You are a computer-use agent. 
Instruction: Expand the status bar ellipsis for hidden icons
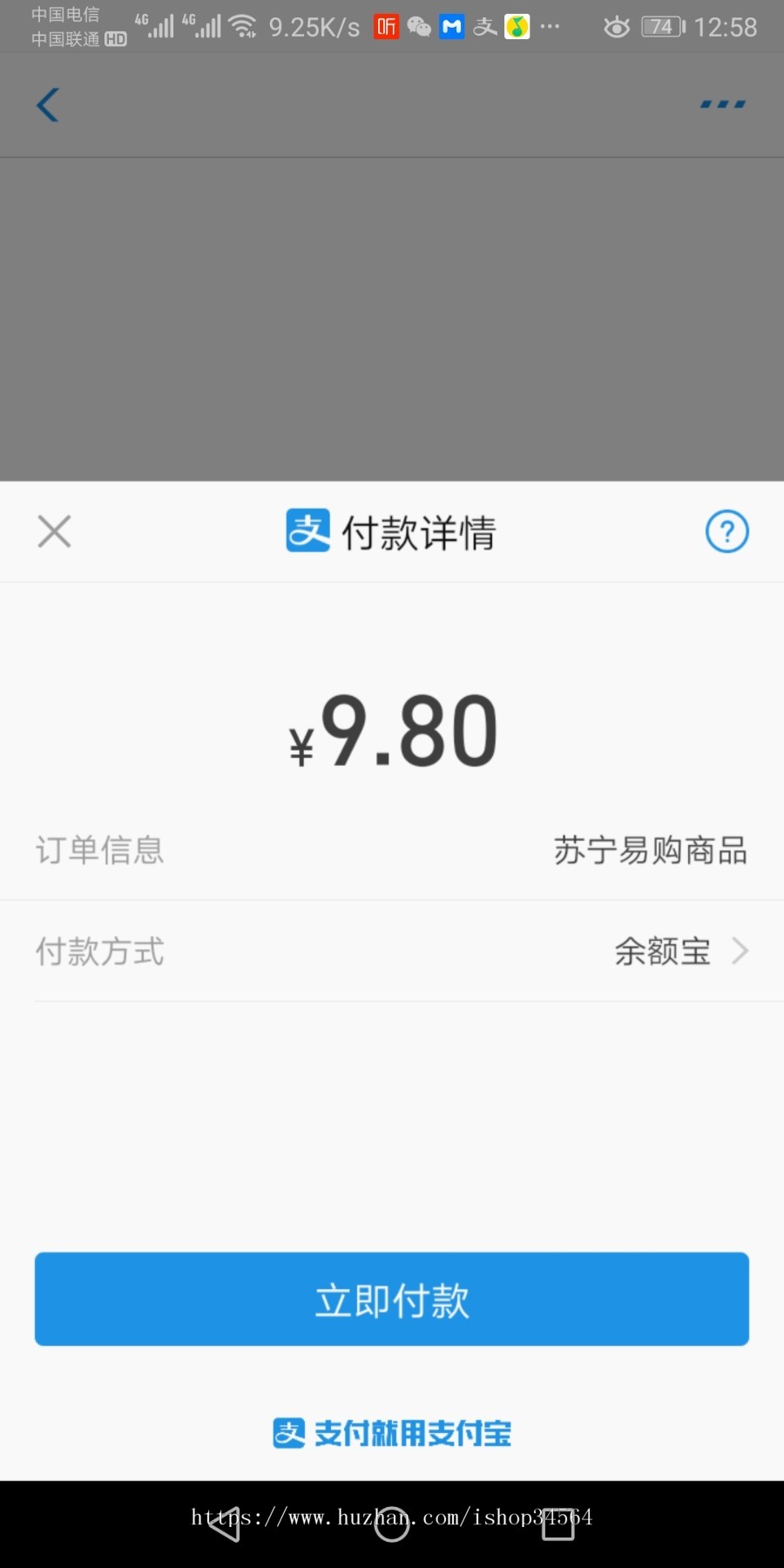(551, 26)
